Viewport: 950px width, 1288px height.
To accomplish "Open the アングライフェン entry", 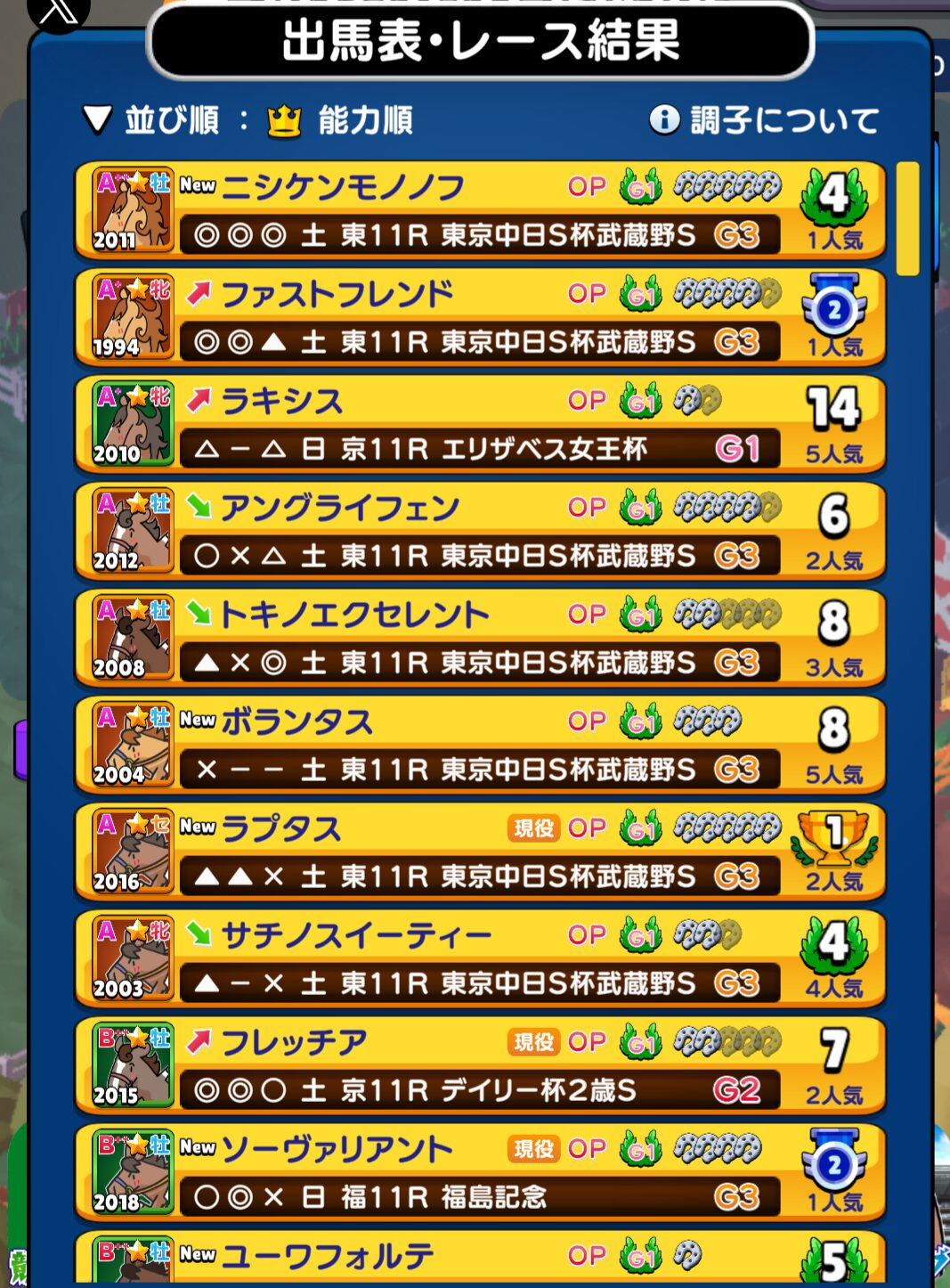I will [480, 532].
